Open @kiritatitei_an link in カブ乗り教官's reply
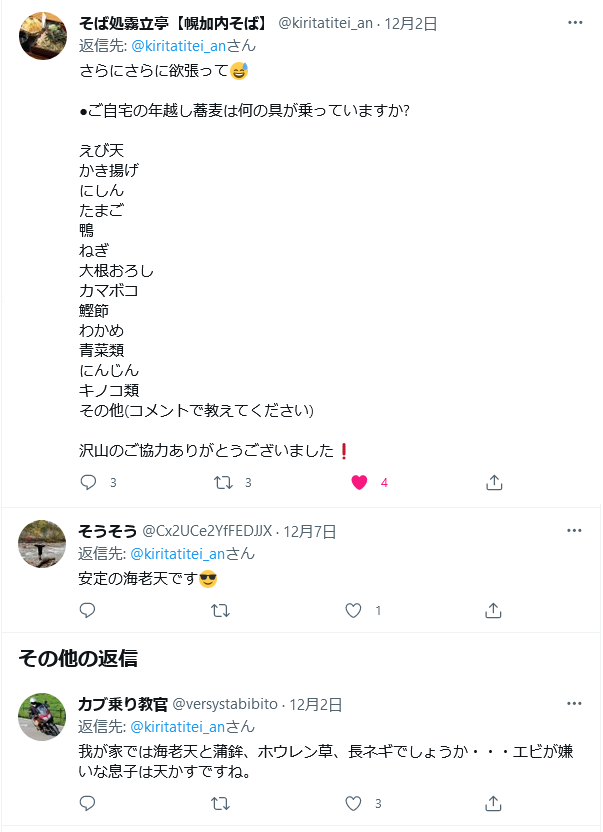The width and height of the screenshot is (603, 832). [x=177, y=726]
